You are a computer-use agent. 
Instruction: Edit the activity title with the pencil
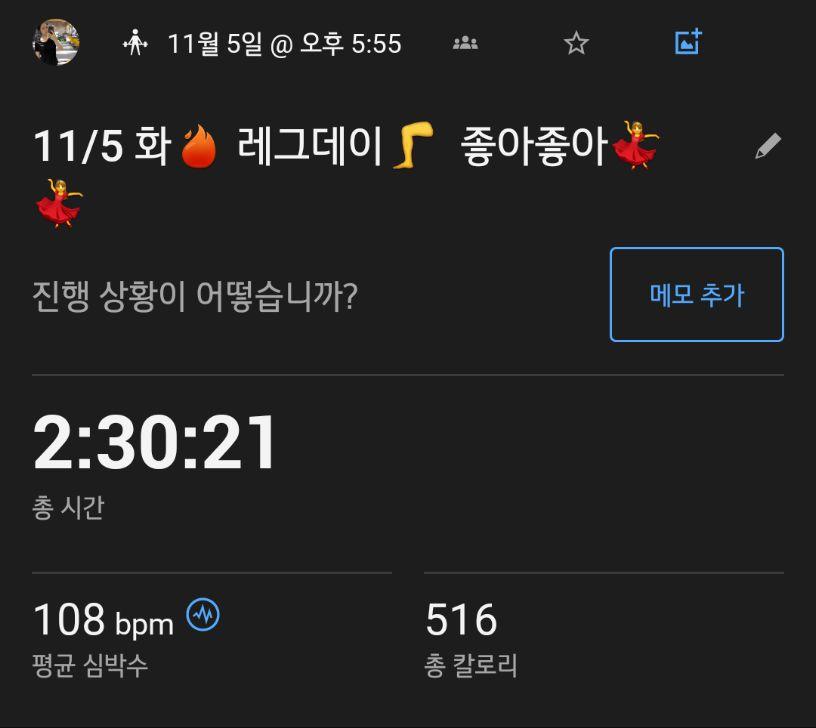click(767, 147)
